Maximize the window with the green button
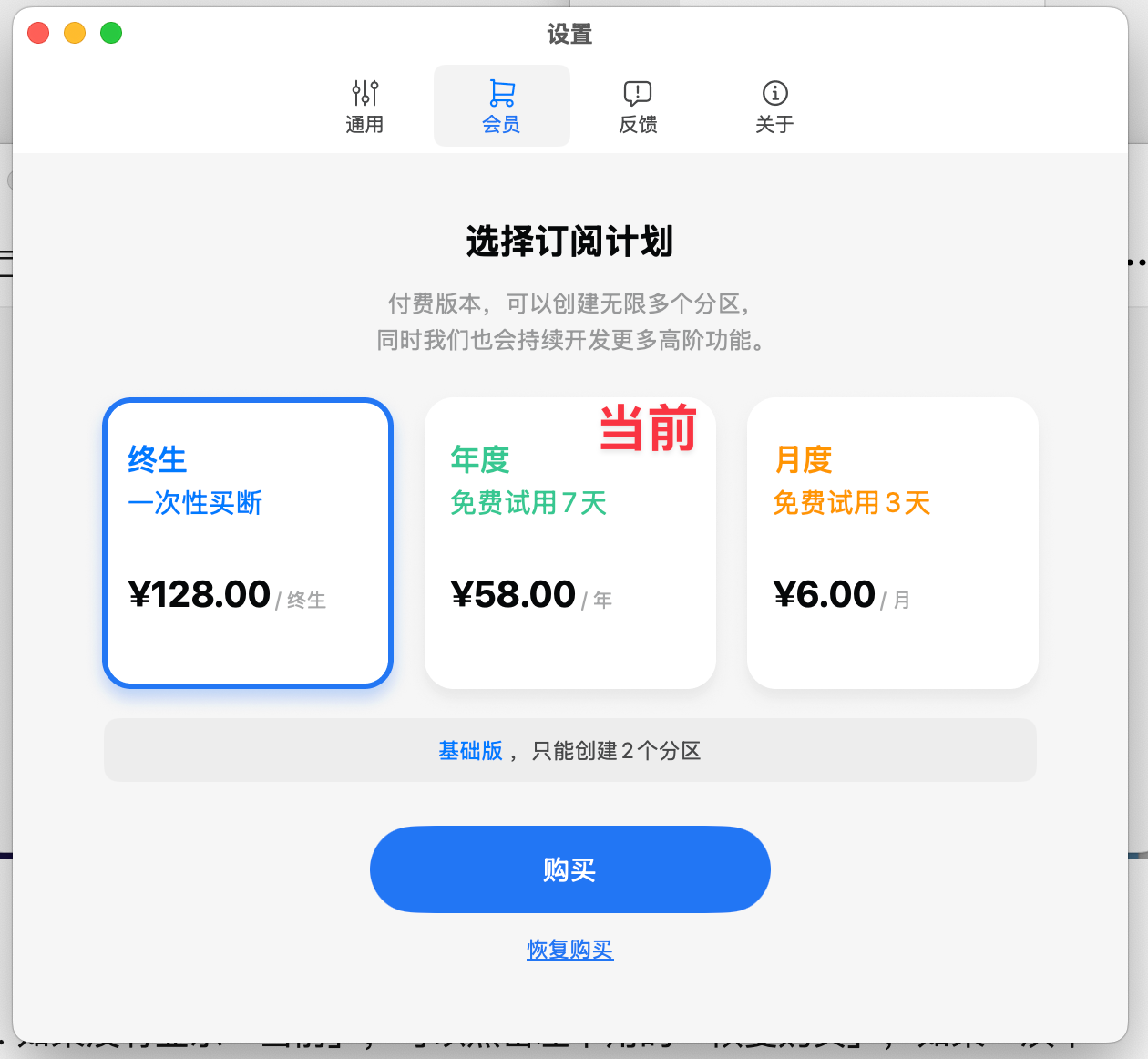Screen dimensions: 1148x1059 [111, 33]
